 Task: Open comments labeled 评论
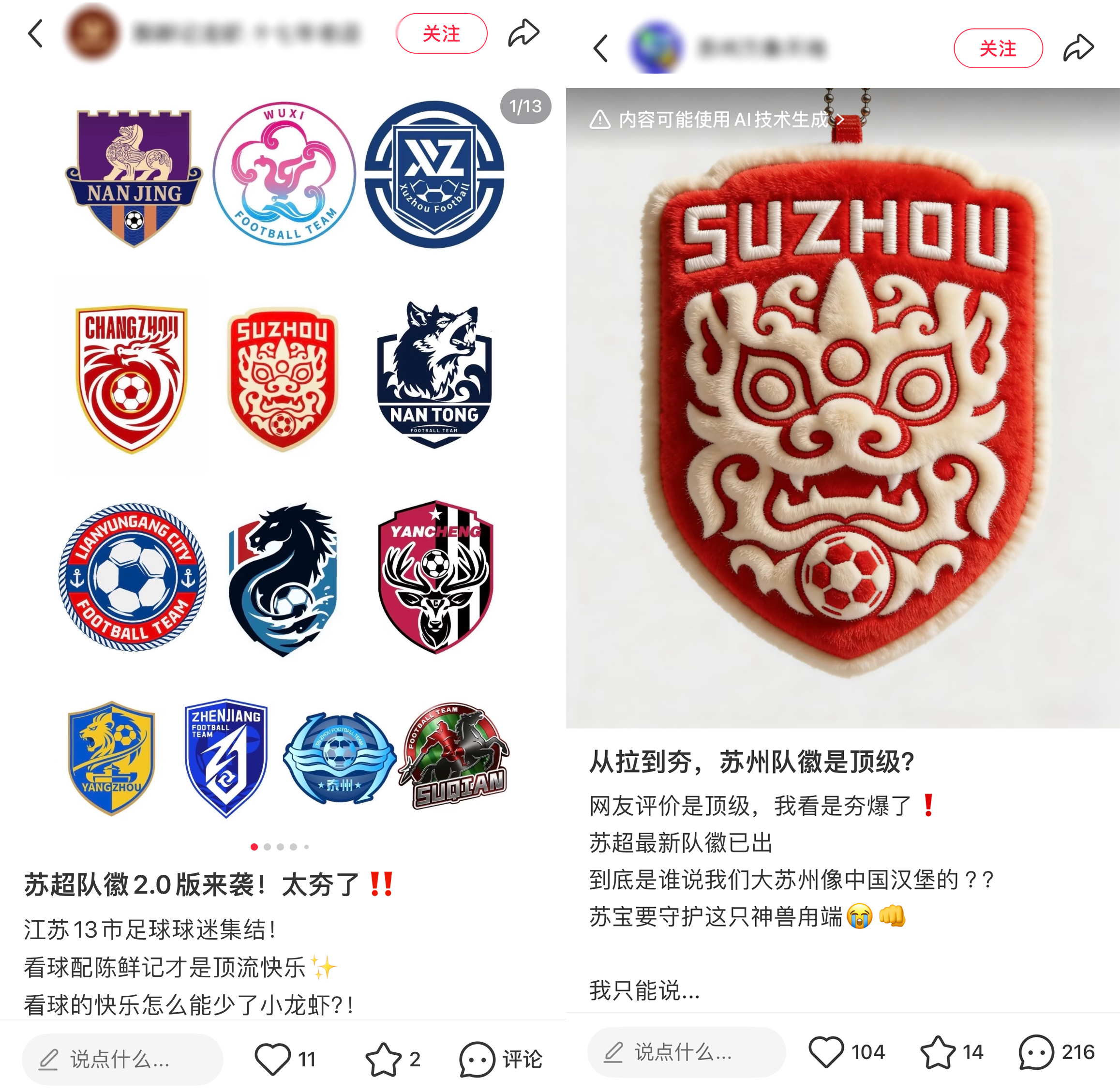point(501,1059)
